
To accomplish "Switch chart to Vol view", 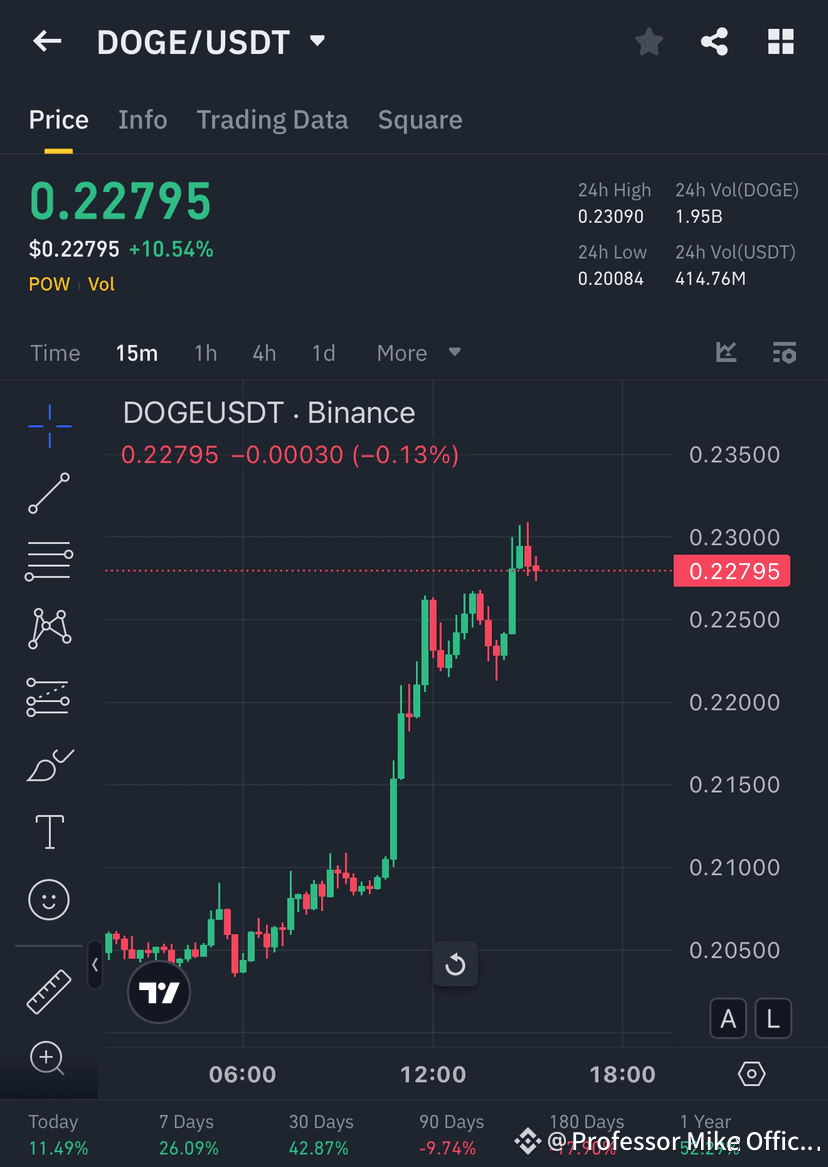I will [x=101, y=284].
